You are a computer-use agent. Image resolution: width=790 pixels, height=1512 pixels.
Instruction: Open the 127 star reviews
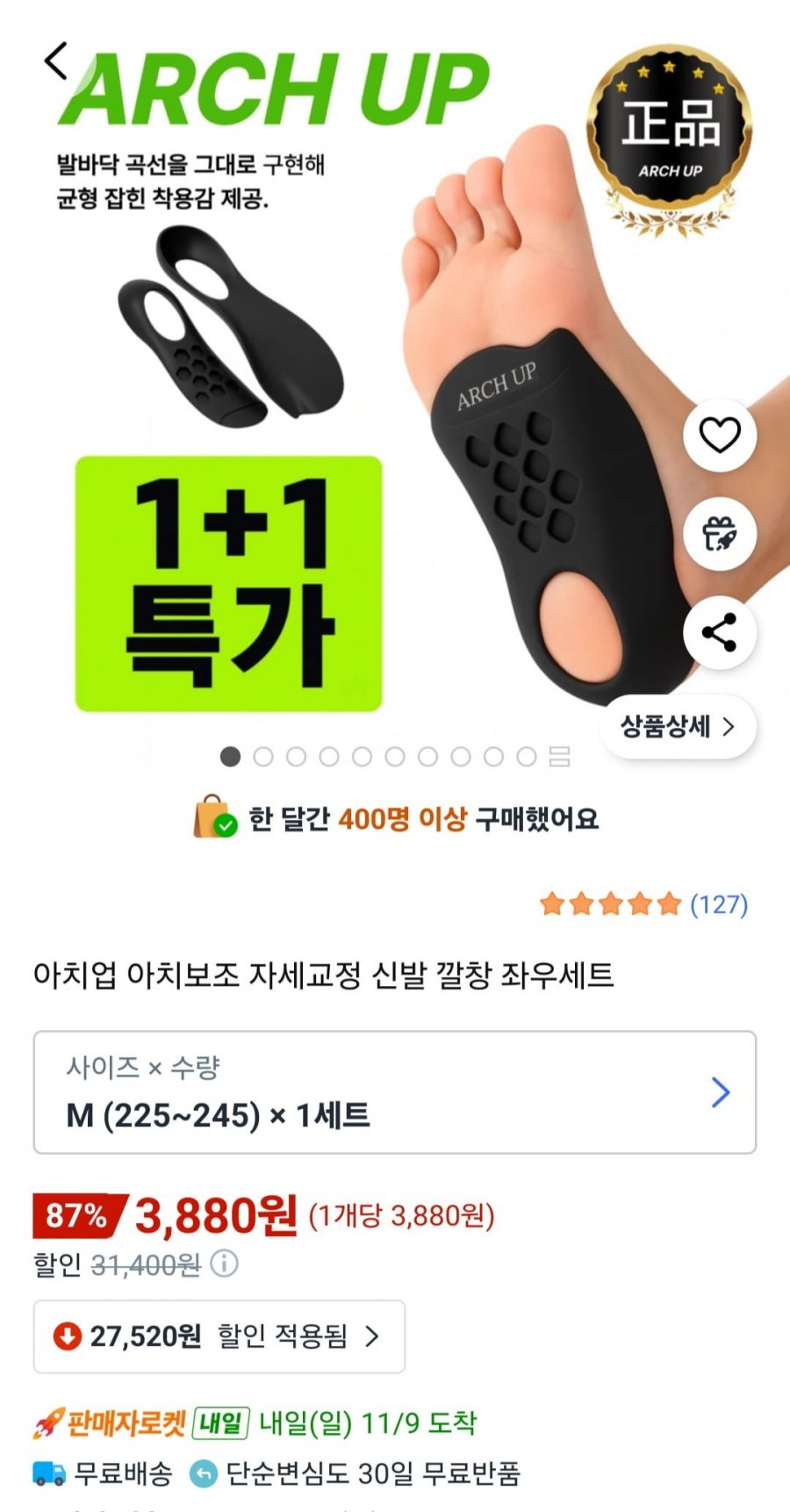pos(643,904)
